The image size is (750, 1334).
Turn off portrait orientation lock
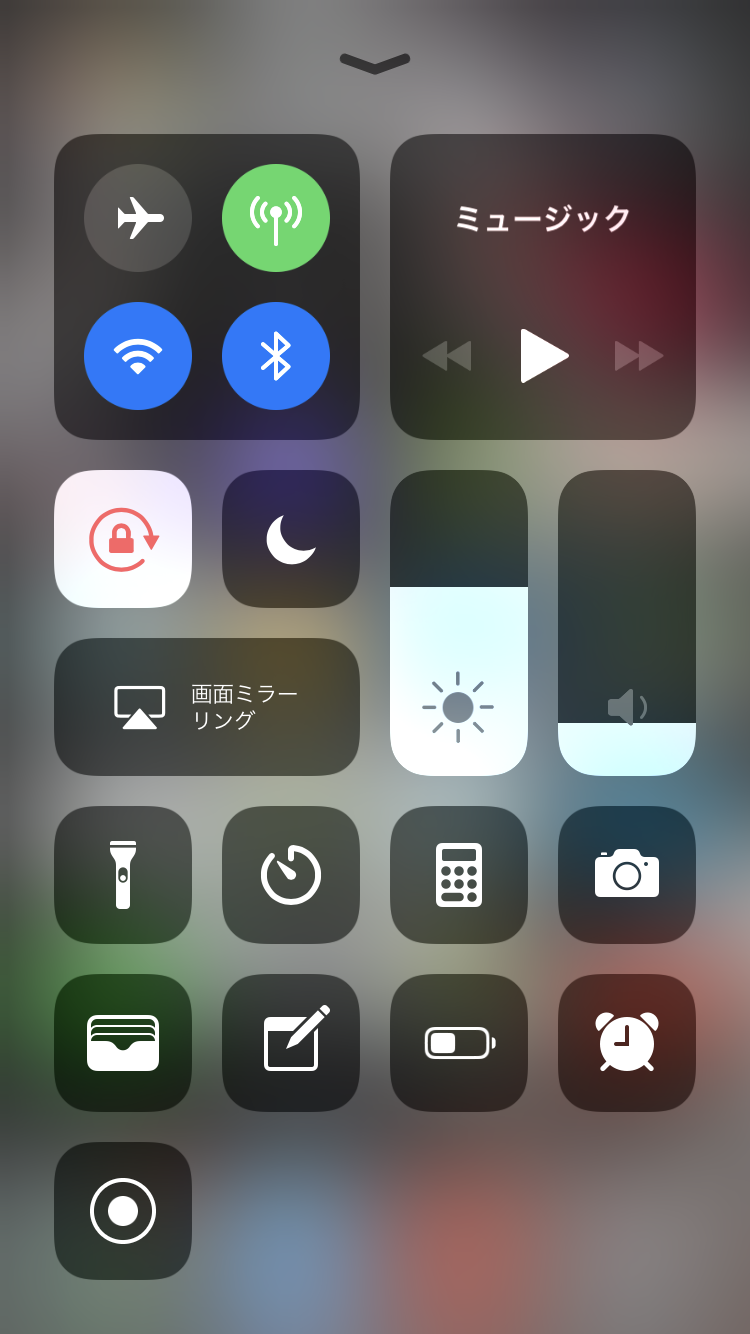tap(123, 539)
